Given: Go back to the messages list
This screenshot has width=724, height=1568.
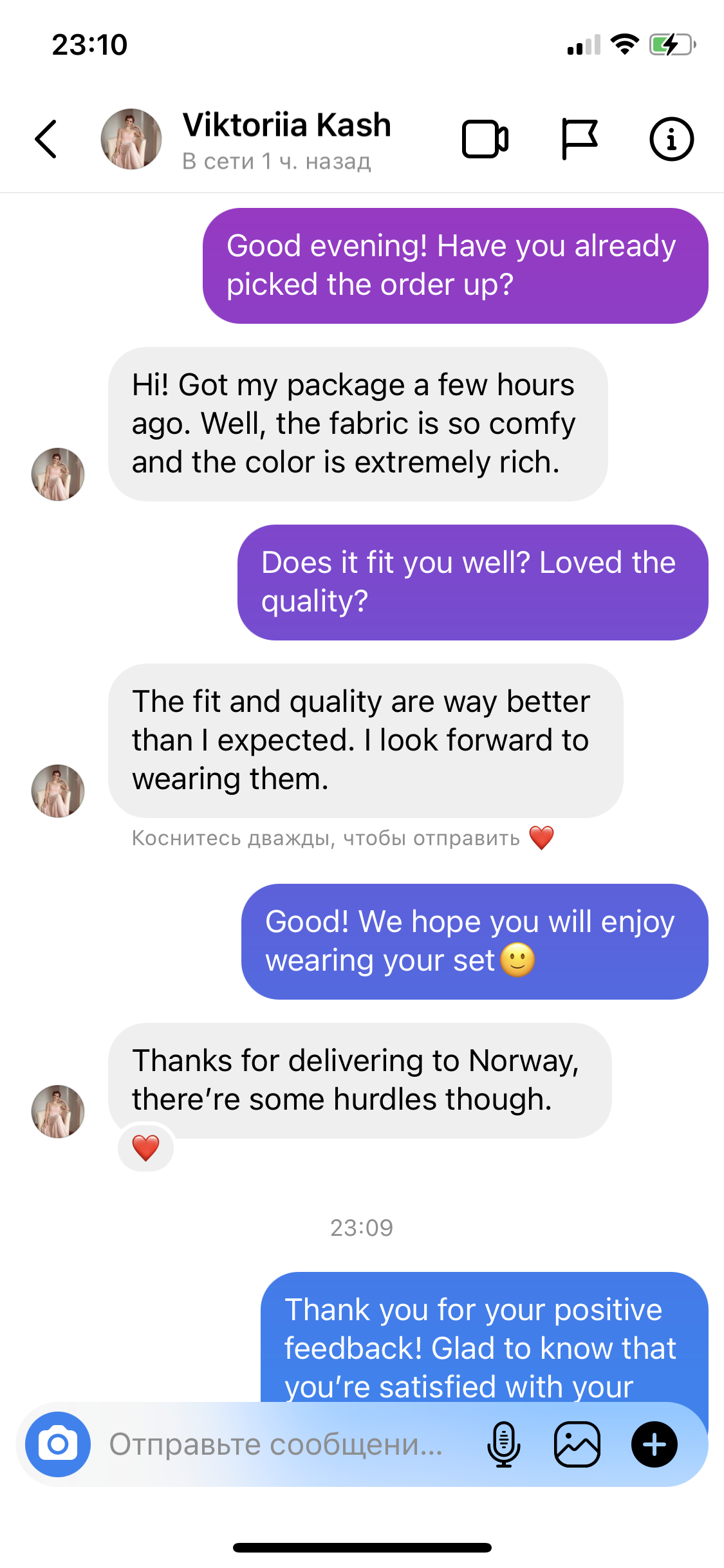Looking at the screenshot, I should pyautogui.click(x=46, y=139).
